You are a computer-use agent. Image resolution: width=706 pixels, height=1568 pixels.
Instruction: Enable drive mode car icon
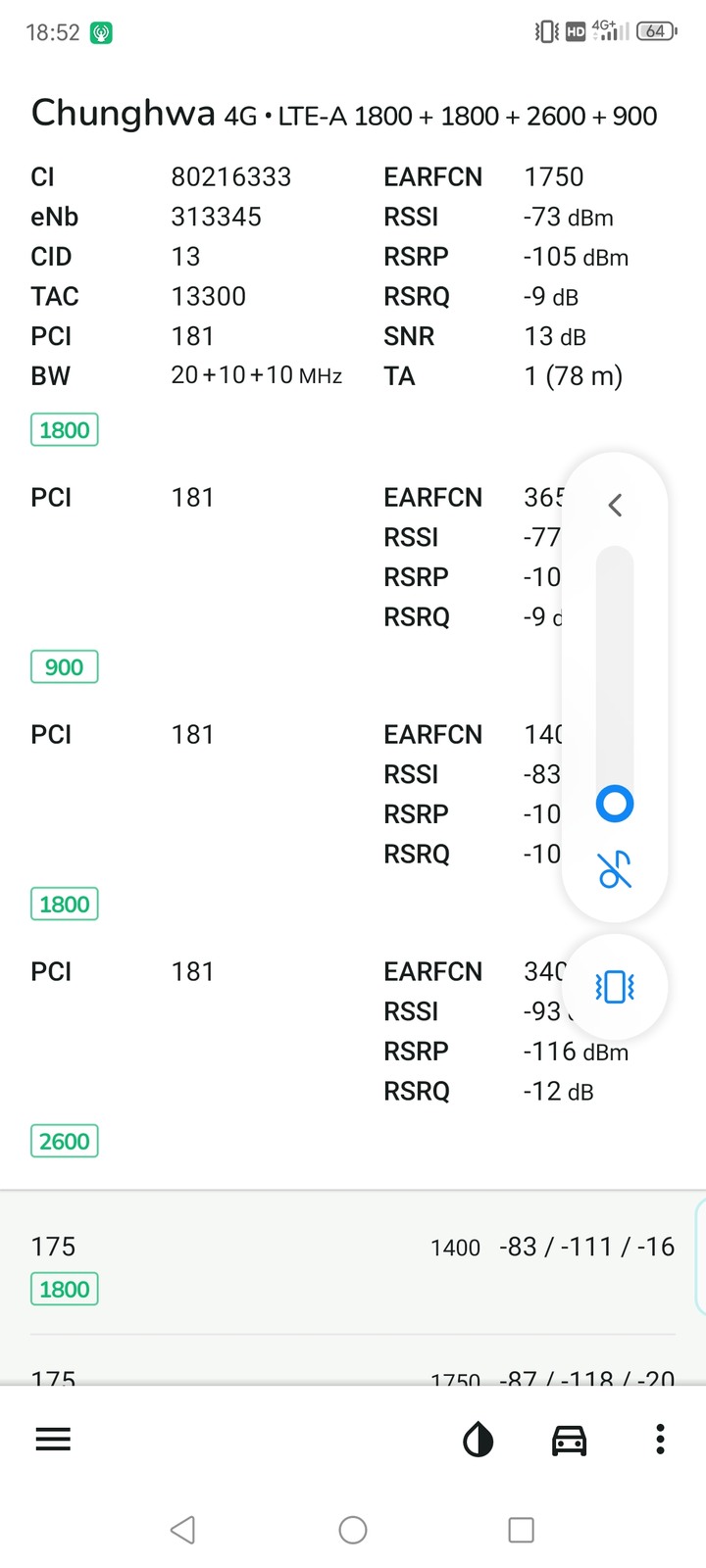coord(570,1440)
